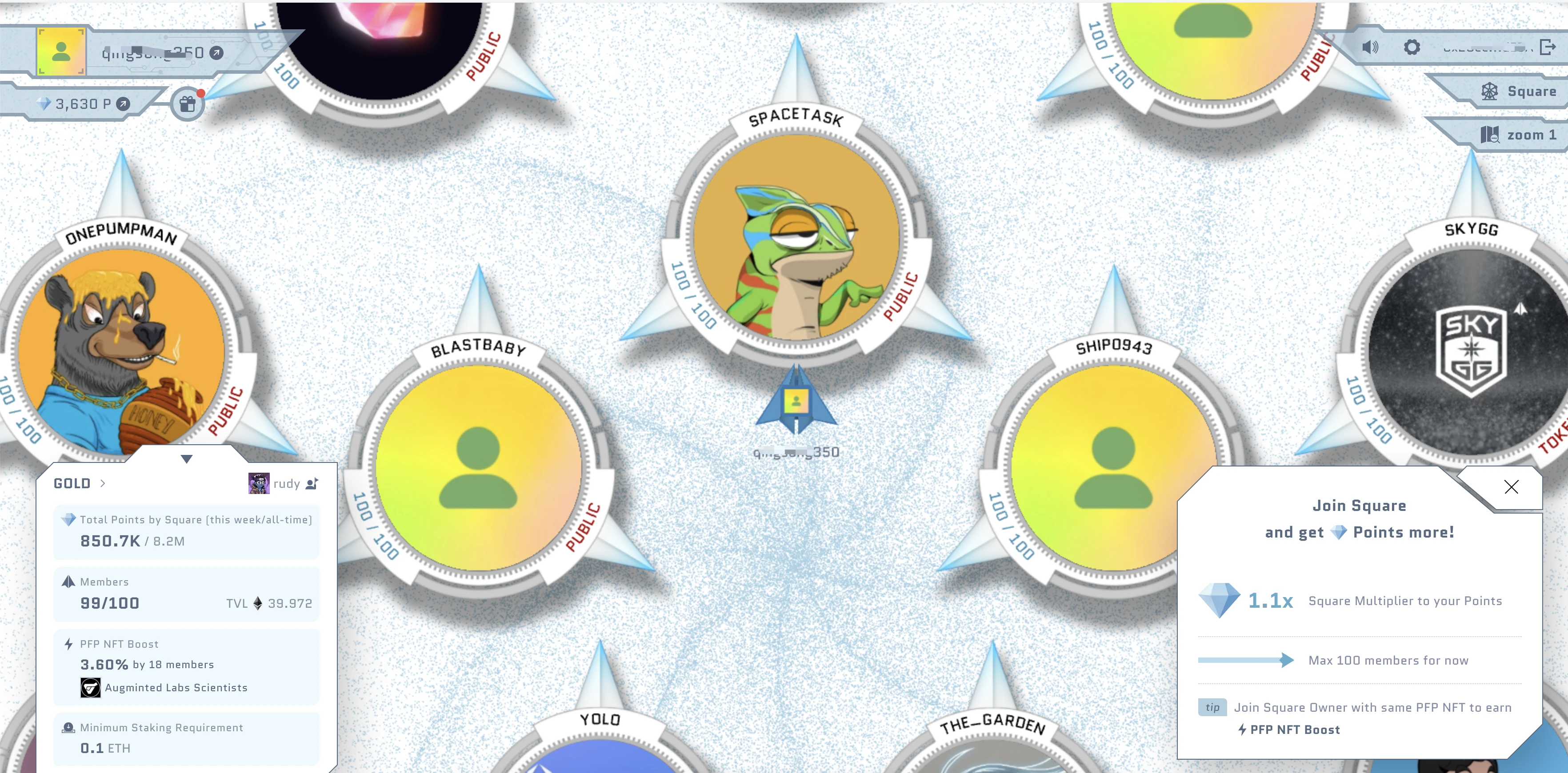Open the SKYGG square
The height and width of the screenshot is (773, 1568).
pyautogui.click(x=1471, y=352)
